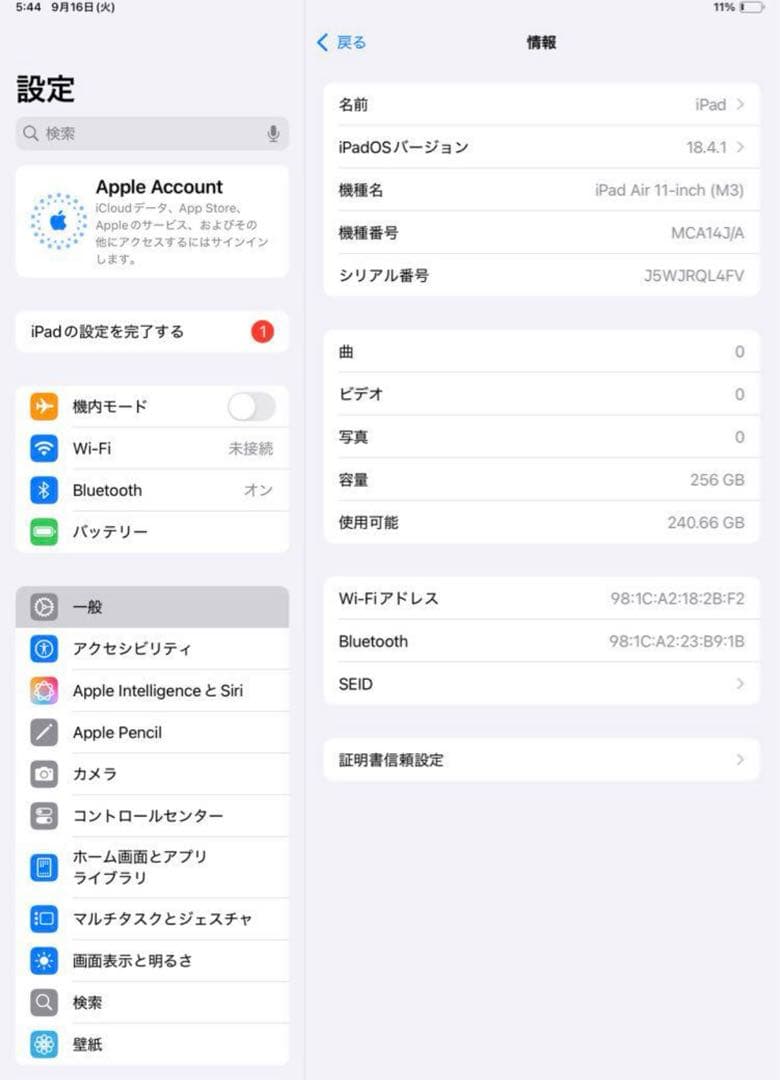
Task: Tap the Wi-Fi icon in the sidebar
Action: 42,448
